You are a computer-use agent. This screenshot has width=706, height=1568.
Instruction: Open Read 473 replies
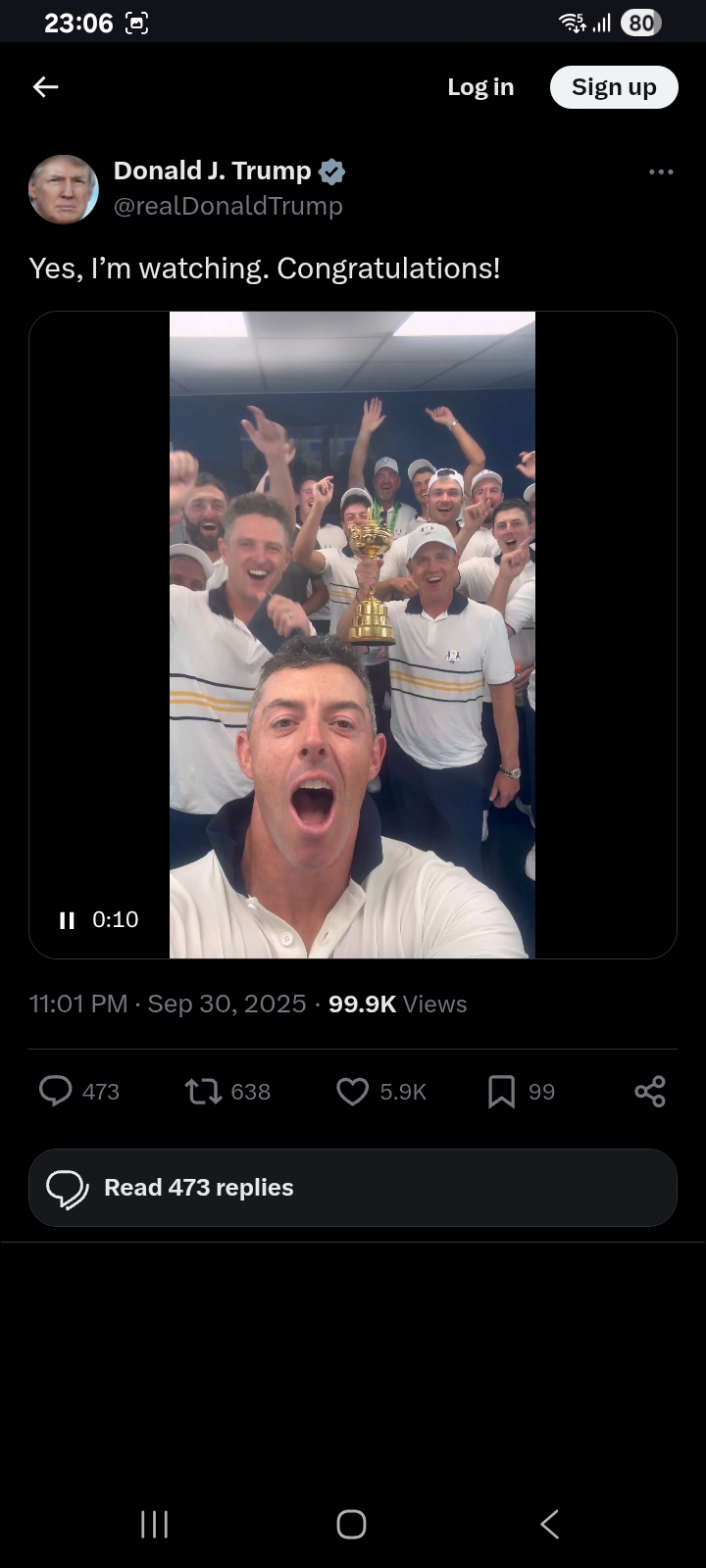click(352, 1188)
